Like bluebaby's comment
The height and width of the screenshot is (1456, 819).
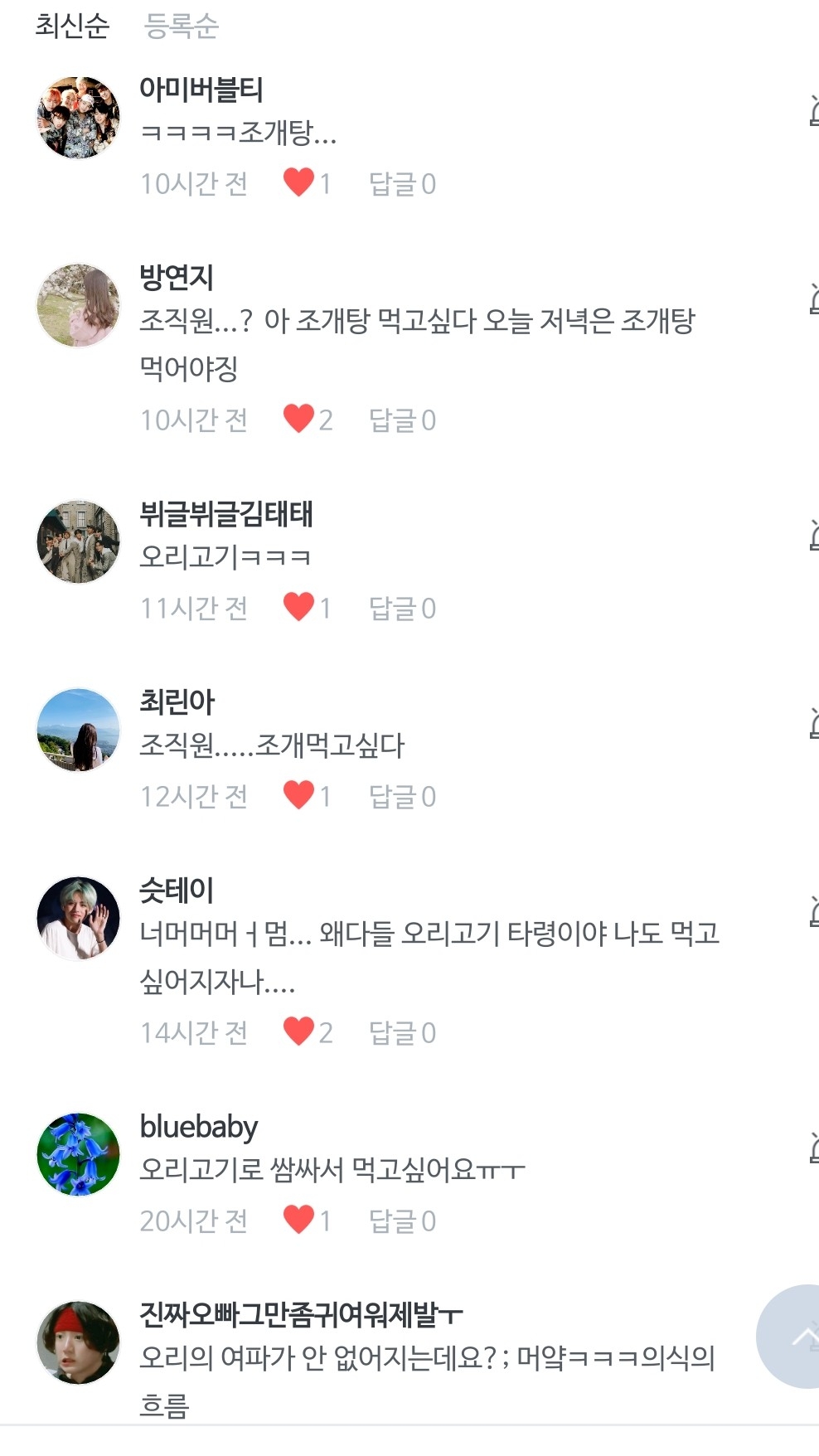[298, 1220]
